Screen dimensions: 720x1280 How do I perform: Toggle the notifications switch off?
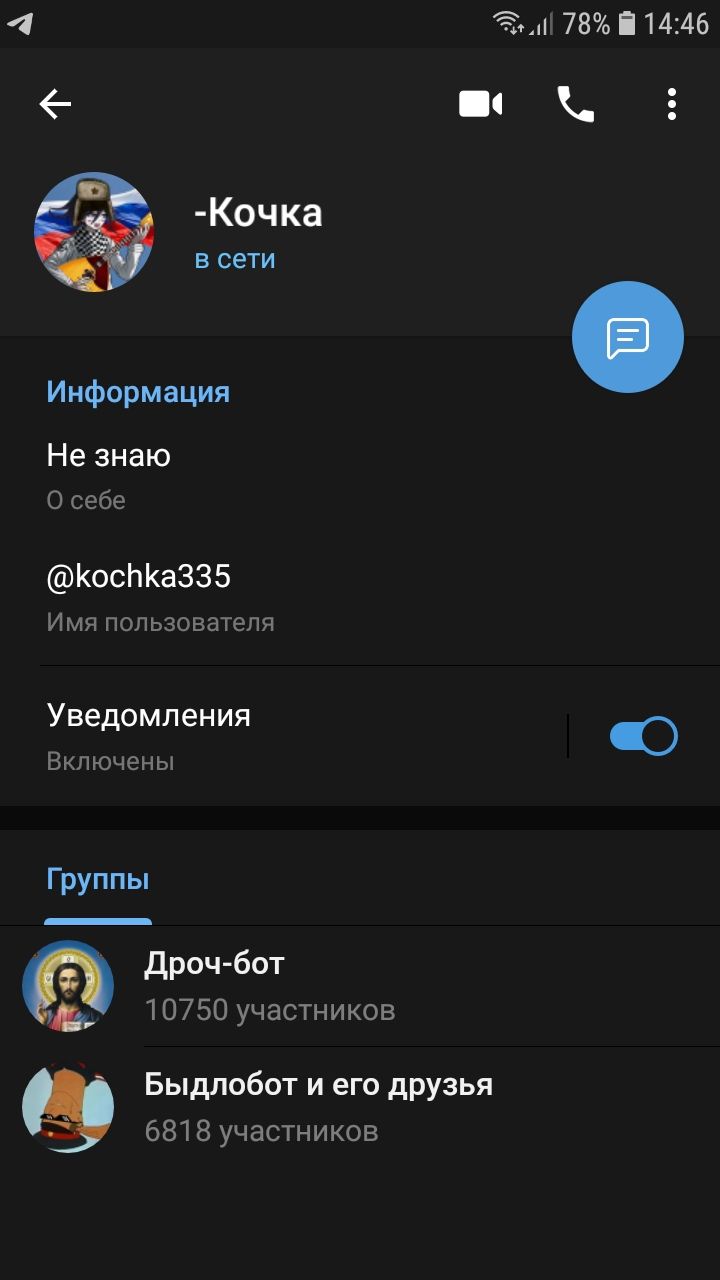[x=643, y=737]
